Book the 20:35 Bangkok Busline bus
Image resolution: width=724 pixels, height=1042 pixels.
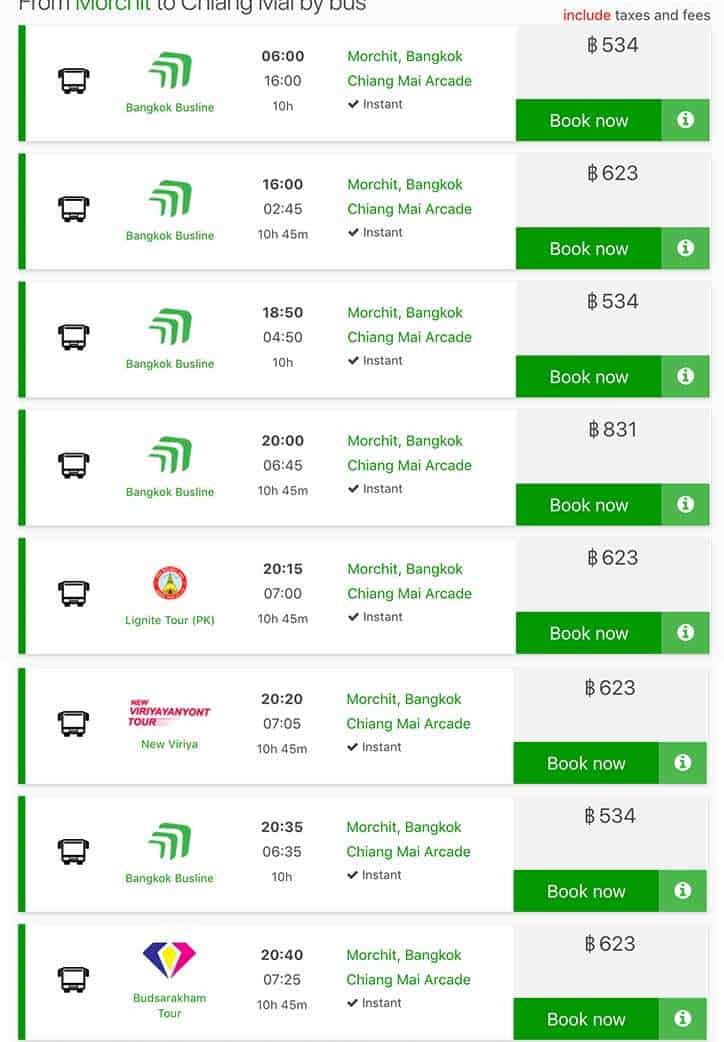586,891
